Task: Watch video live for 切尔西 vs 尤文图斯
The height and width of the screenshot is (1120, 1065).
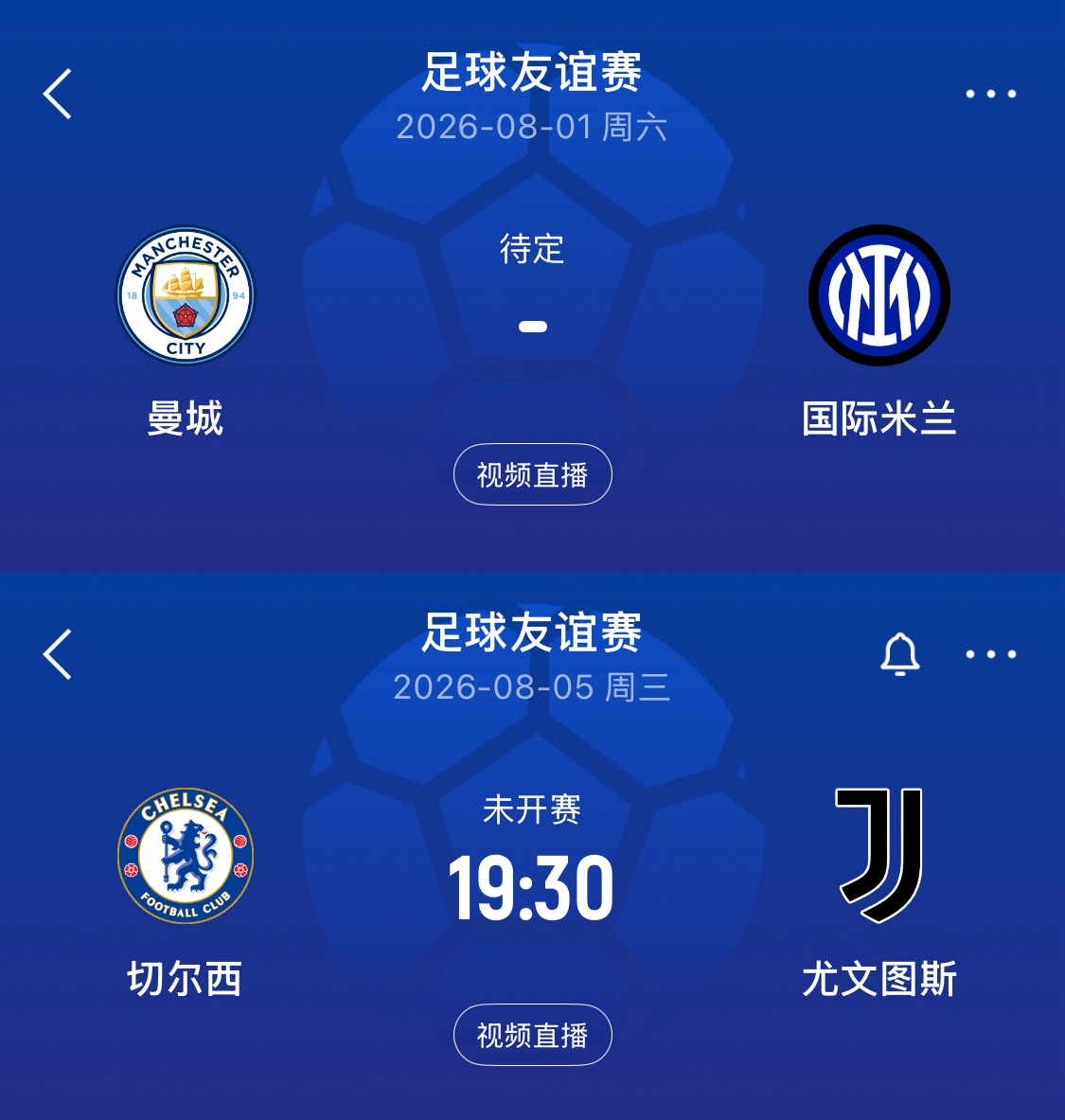Action: click(x=532, y=1035)
